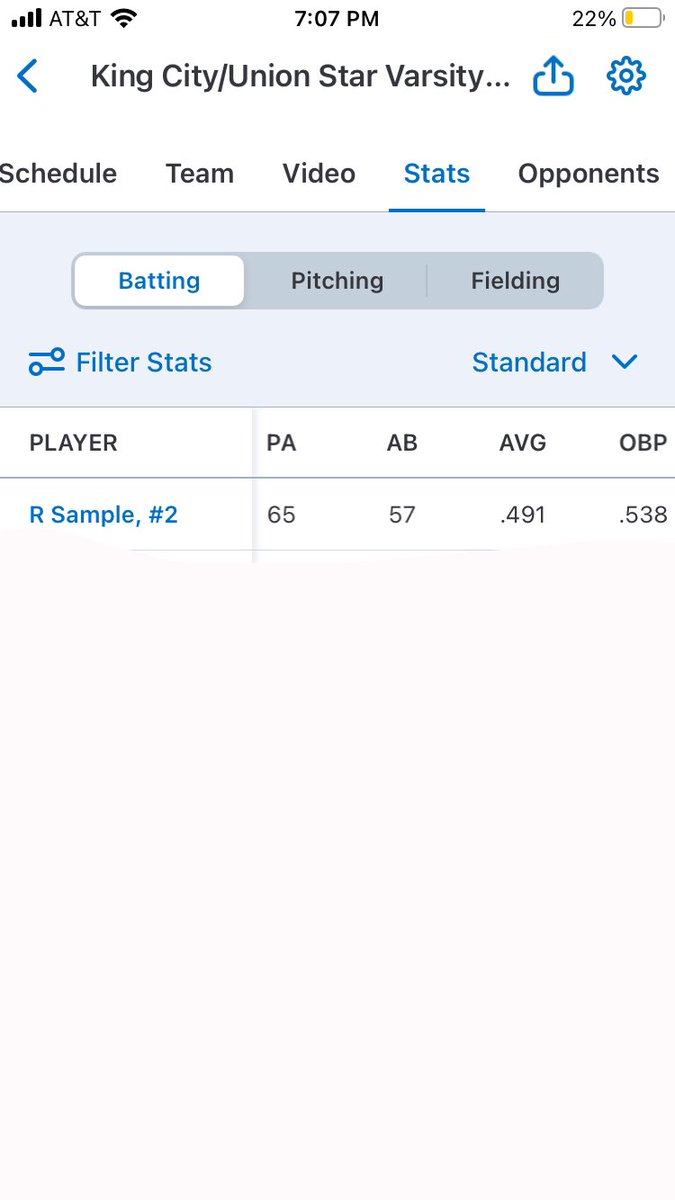Open Filter Stats options
Viewport: 675px width, 1200px height.
click(120, 362)
